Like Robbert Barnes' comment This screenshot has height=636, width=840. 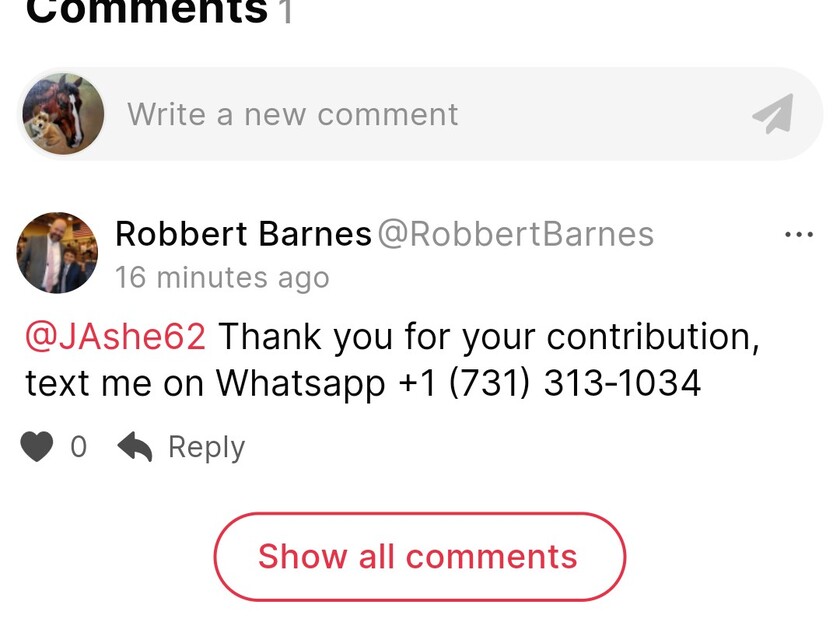[37, 447]
